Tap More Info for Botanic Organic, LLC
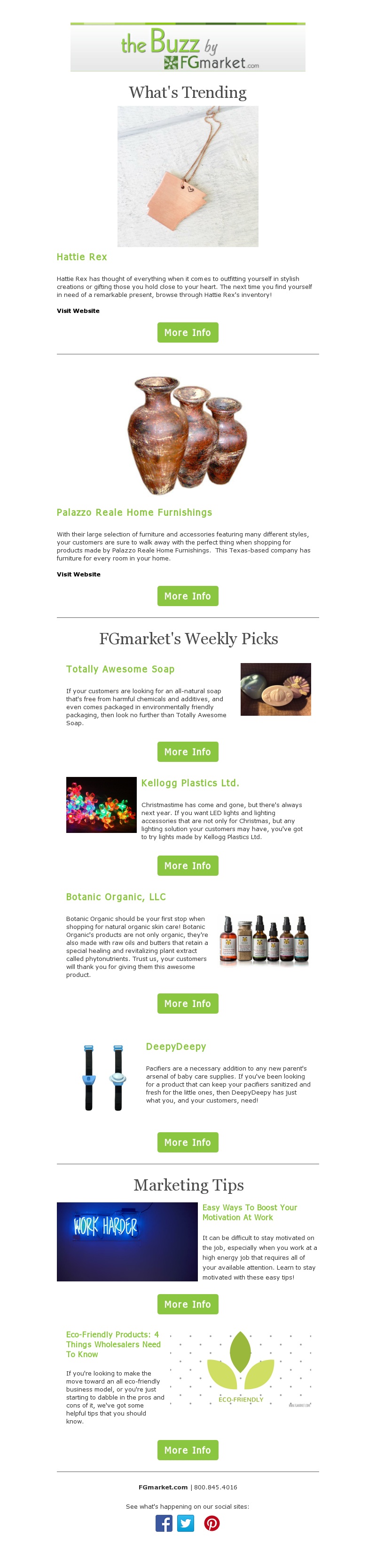Image resolution: width=376 pixels, height=1568 pixels. tap(188, 1004)
